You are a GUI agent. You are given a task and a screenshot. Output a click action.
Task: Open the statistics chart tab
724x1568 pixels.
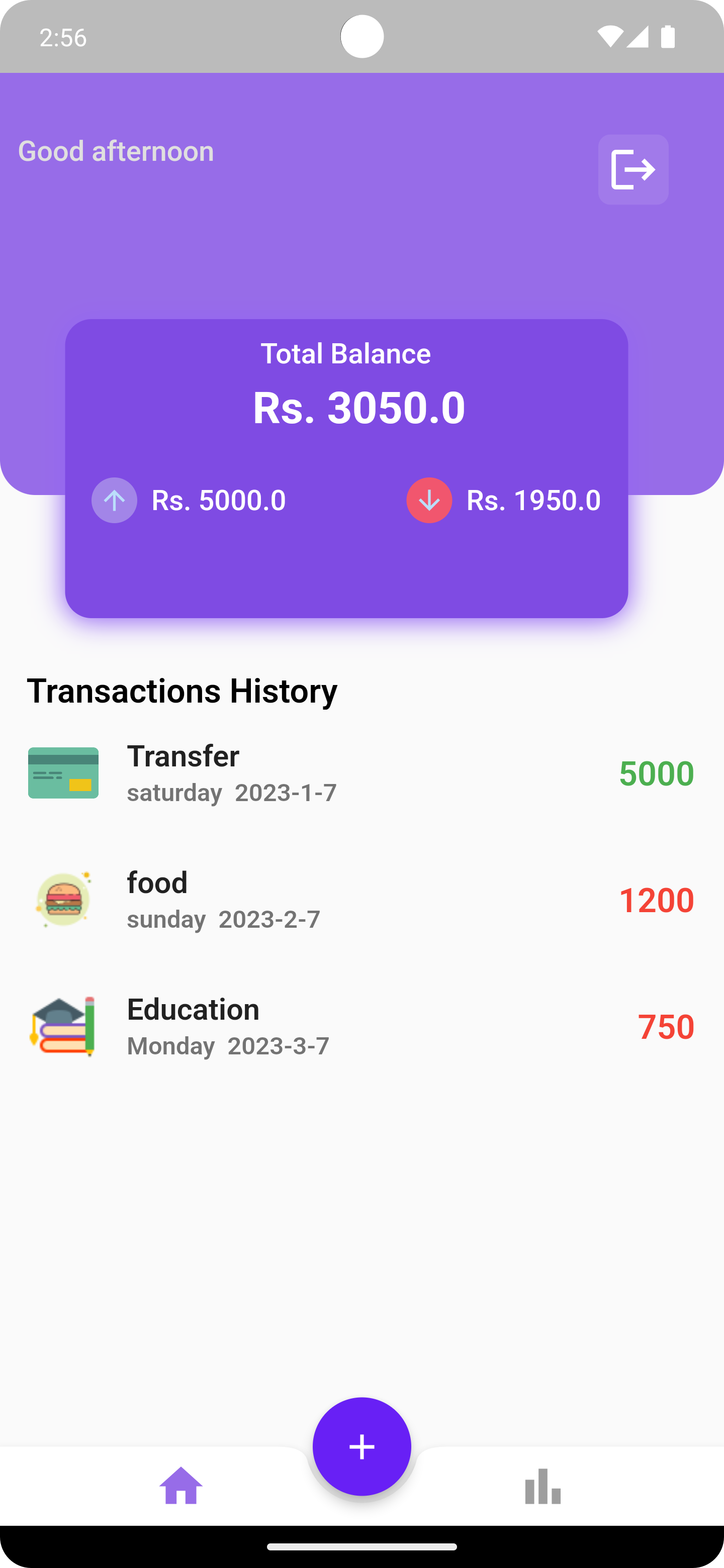tap(542, 1486)
